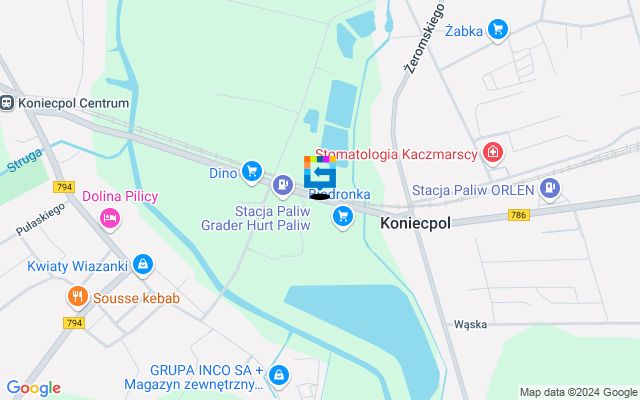Open the Google logo link

pos(33,388)
